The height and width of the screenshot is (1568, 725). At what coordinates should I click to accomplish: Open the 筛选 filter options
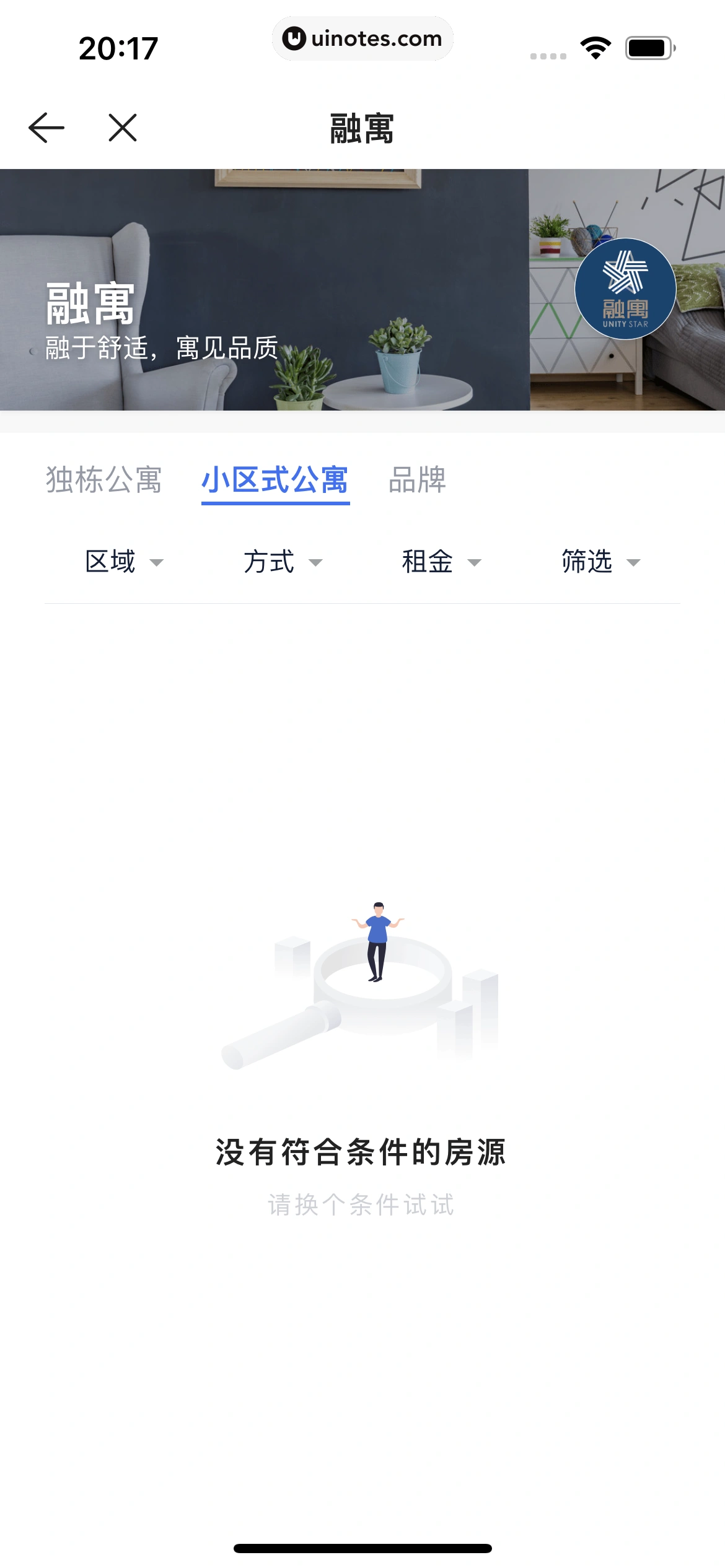600,562
